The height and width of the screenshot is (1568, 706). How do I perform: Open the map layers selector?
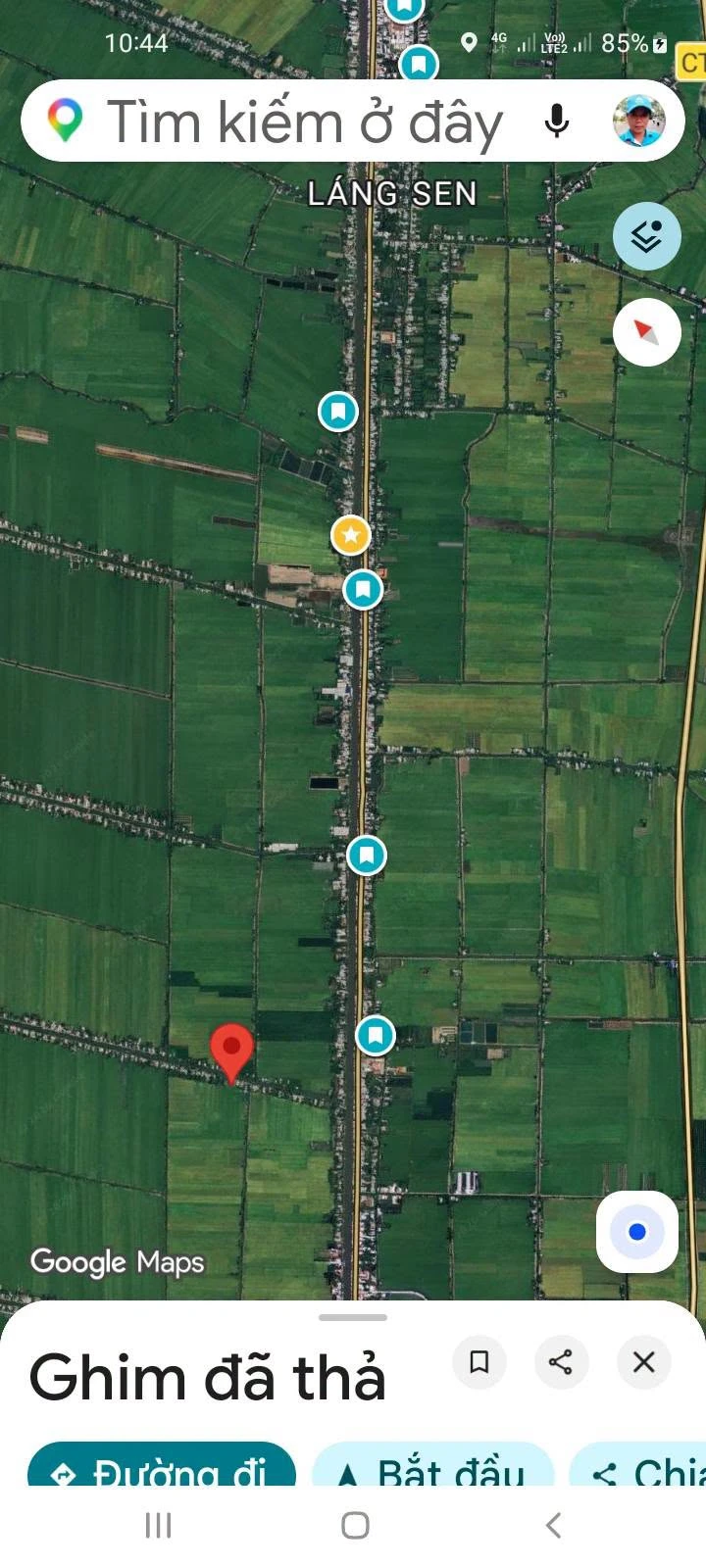point(646,236)
